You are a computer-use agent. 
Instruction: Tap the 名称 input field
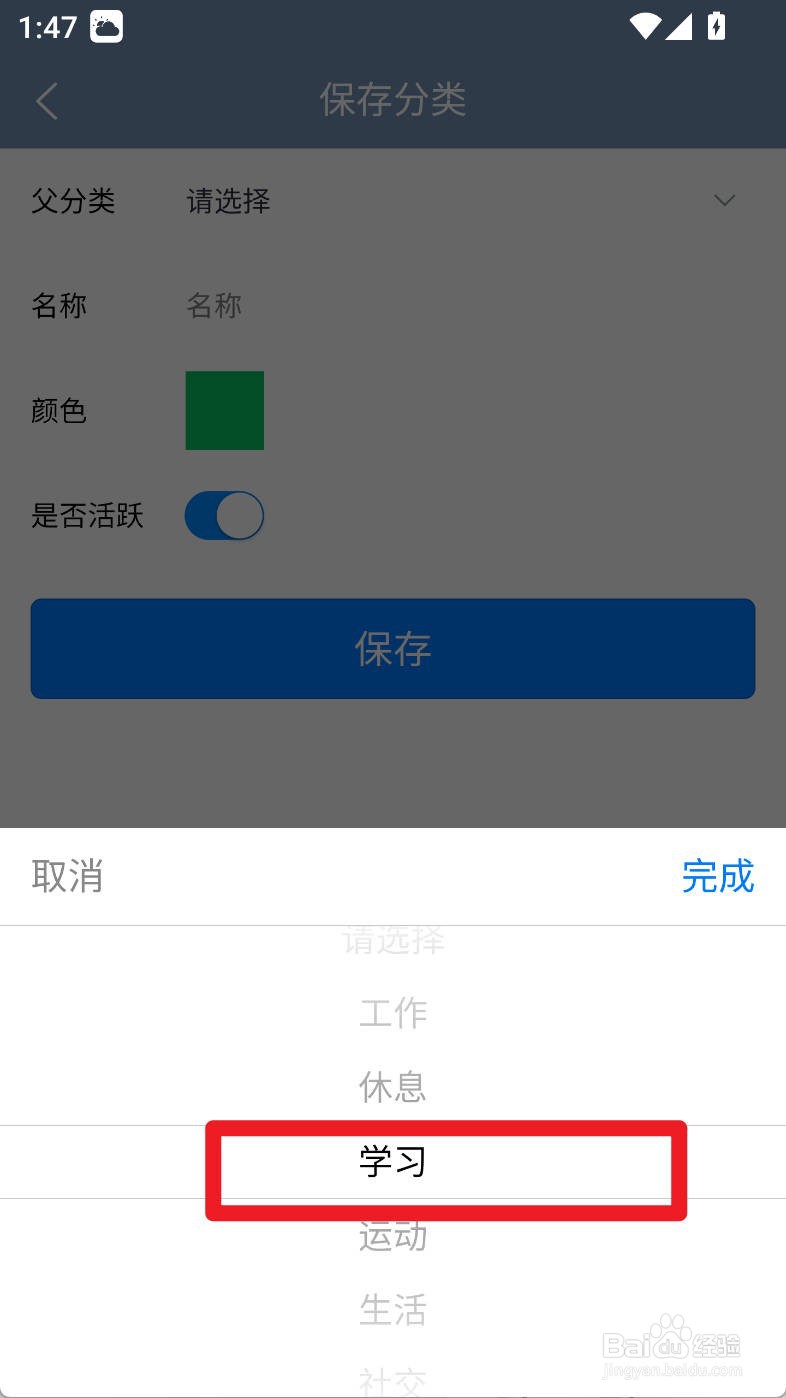pyautogui.click(x=300, y=306)
